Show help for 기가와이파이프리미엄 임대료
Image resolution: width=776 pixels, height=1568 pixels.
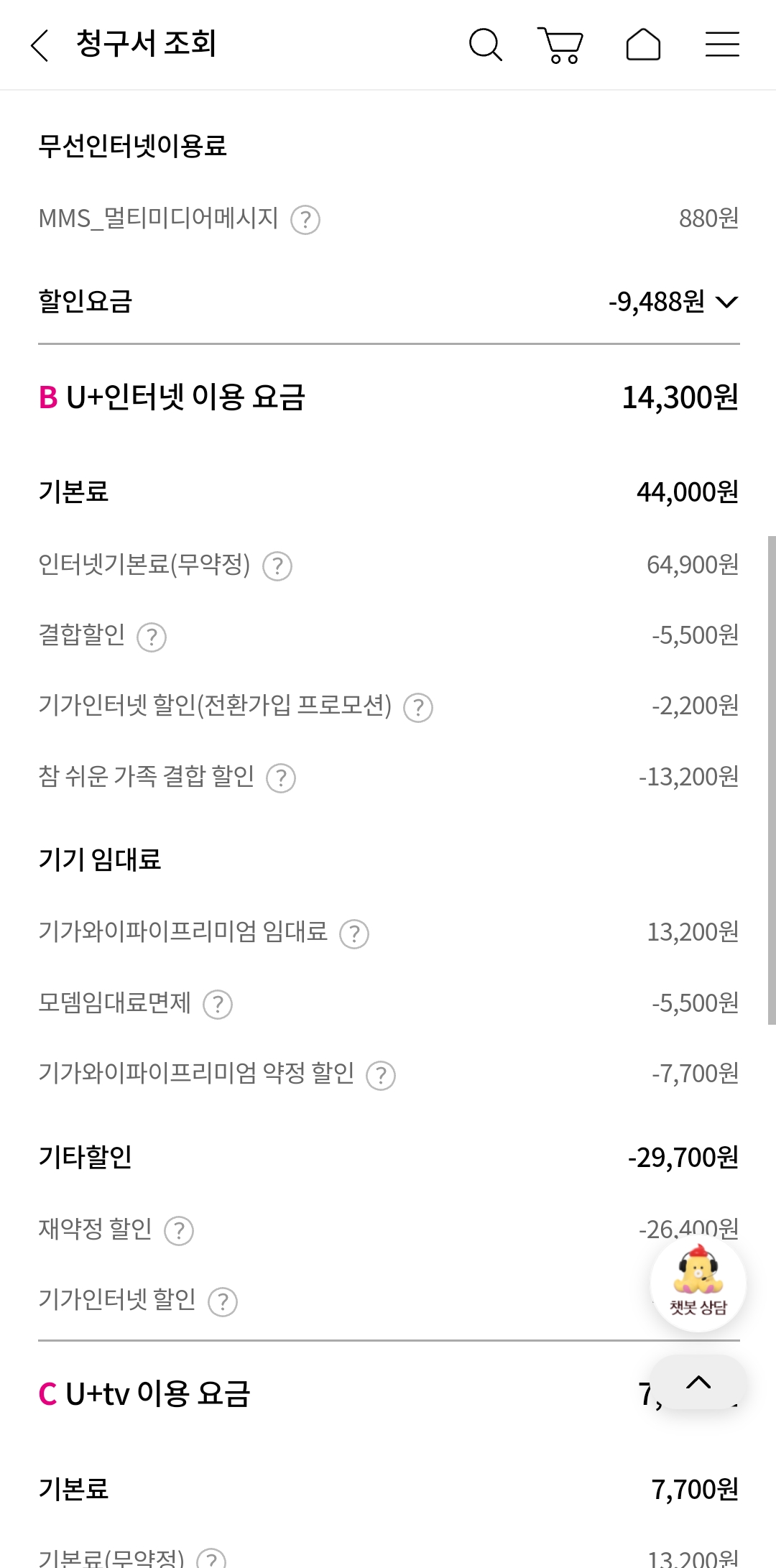354,933
